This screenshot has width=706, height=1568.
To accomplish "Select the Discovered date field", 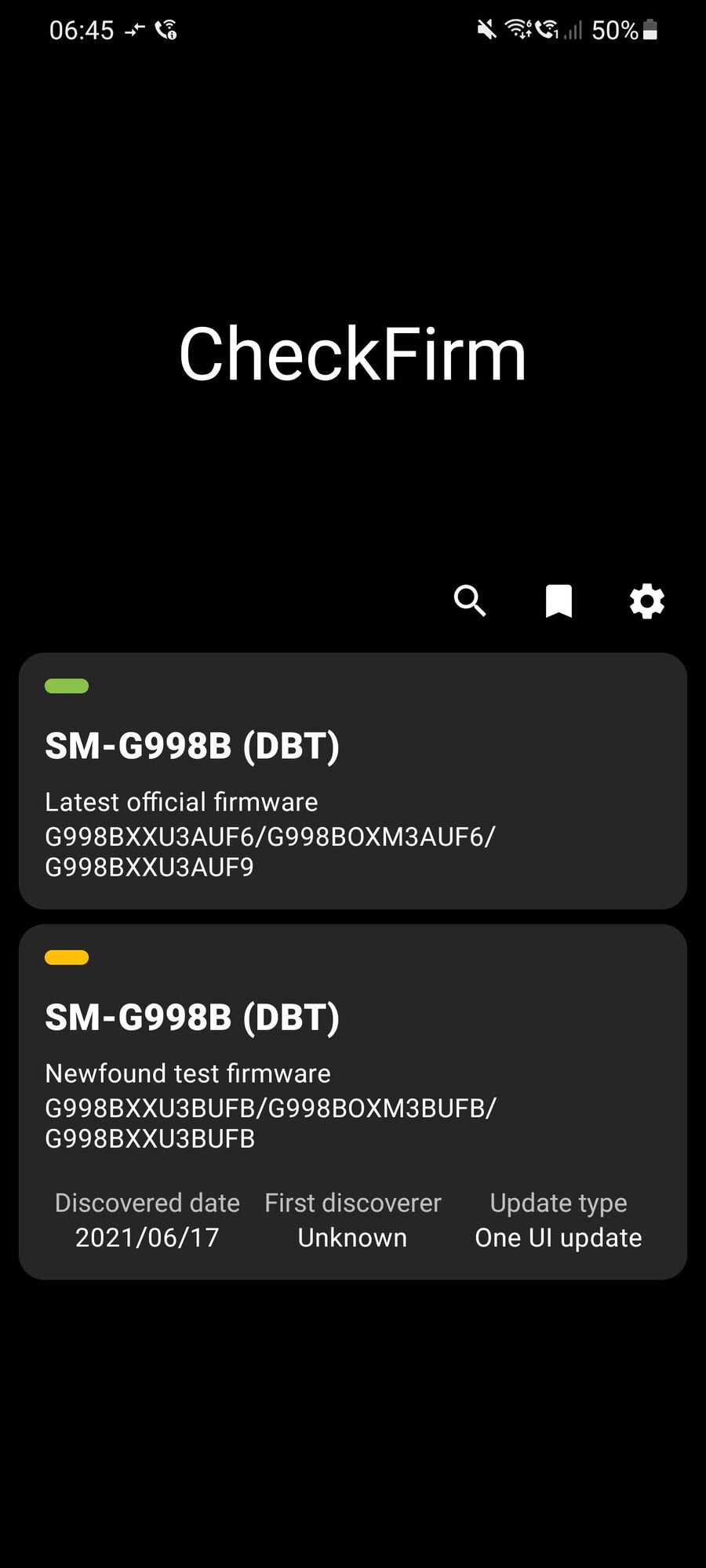I will click(147, 1203).
